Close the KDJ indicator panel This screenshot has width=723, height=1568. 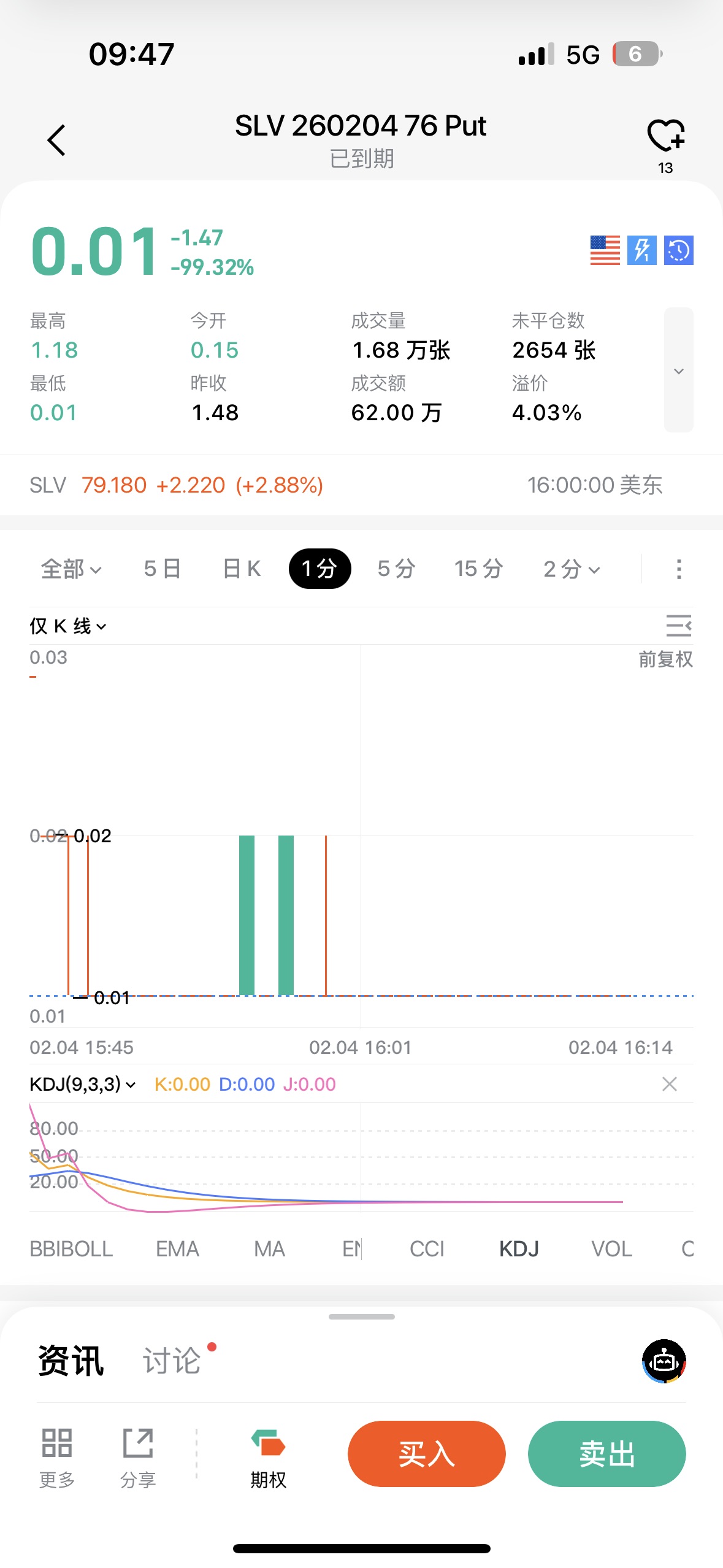(669, 1084)
